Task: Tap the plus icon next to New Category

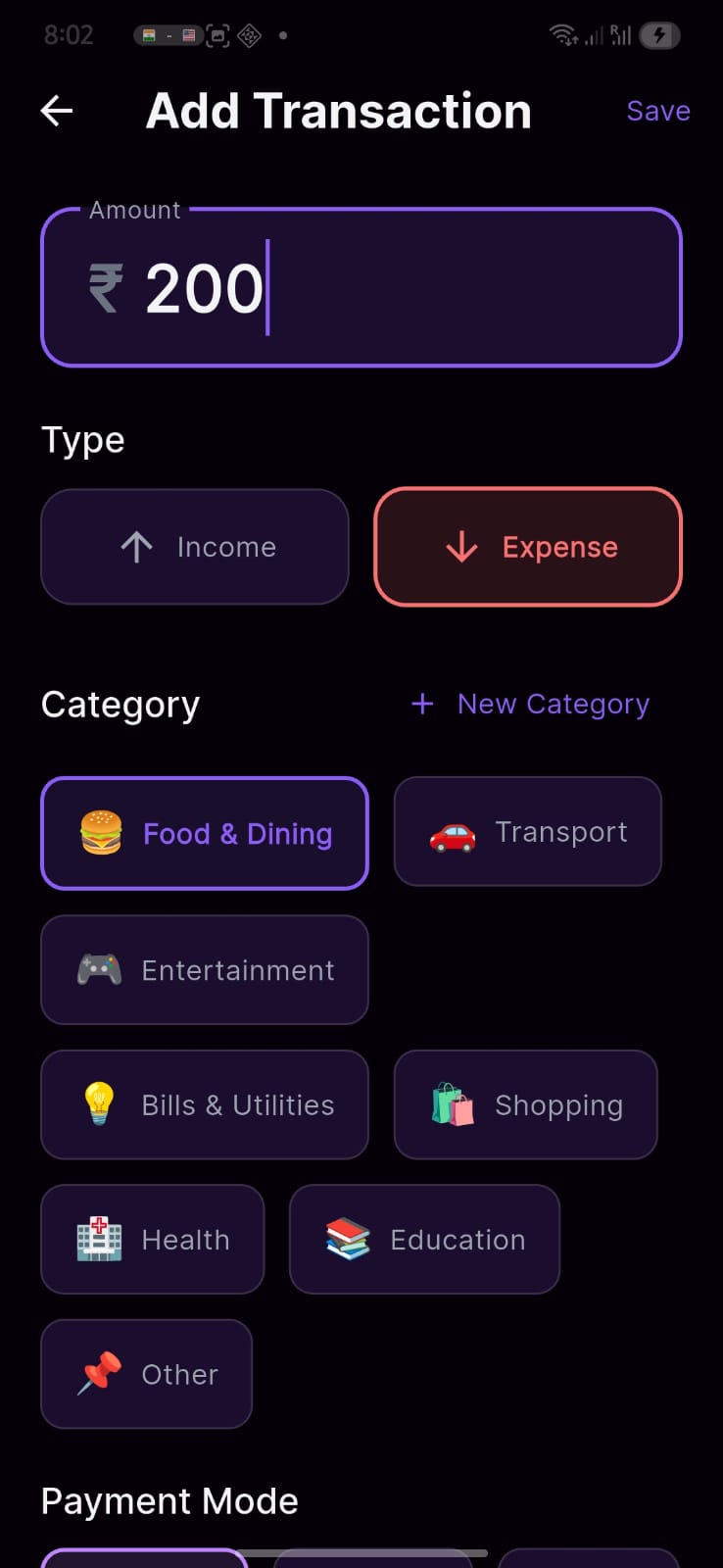Action: tap(421, 704)
